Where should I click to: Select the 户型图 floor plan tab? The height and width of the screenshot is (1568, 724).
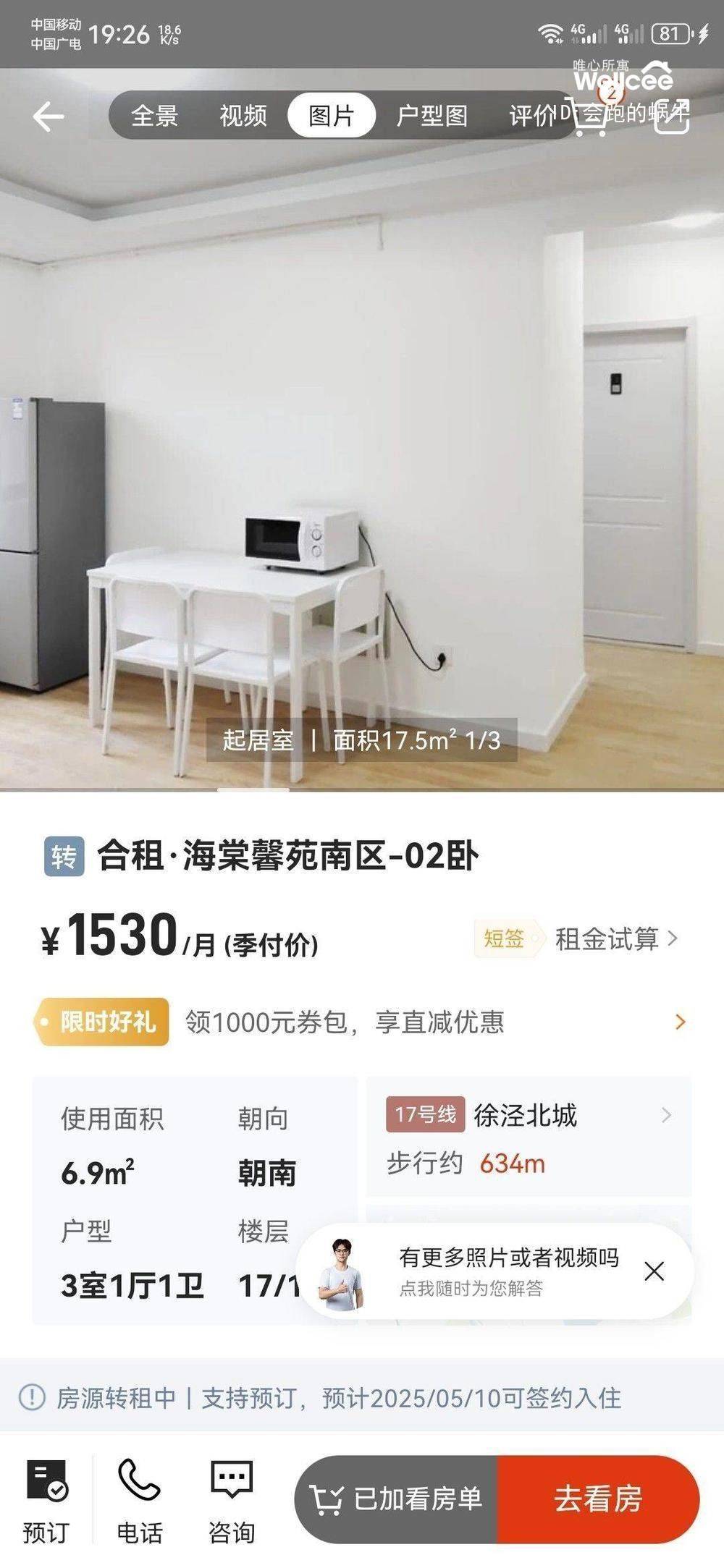tap(432, 116)
